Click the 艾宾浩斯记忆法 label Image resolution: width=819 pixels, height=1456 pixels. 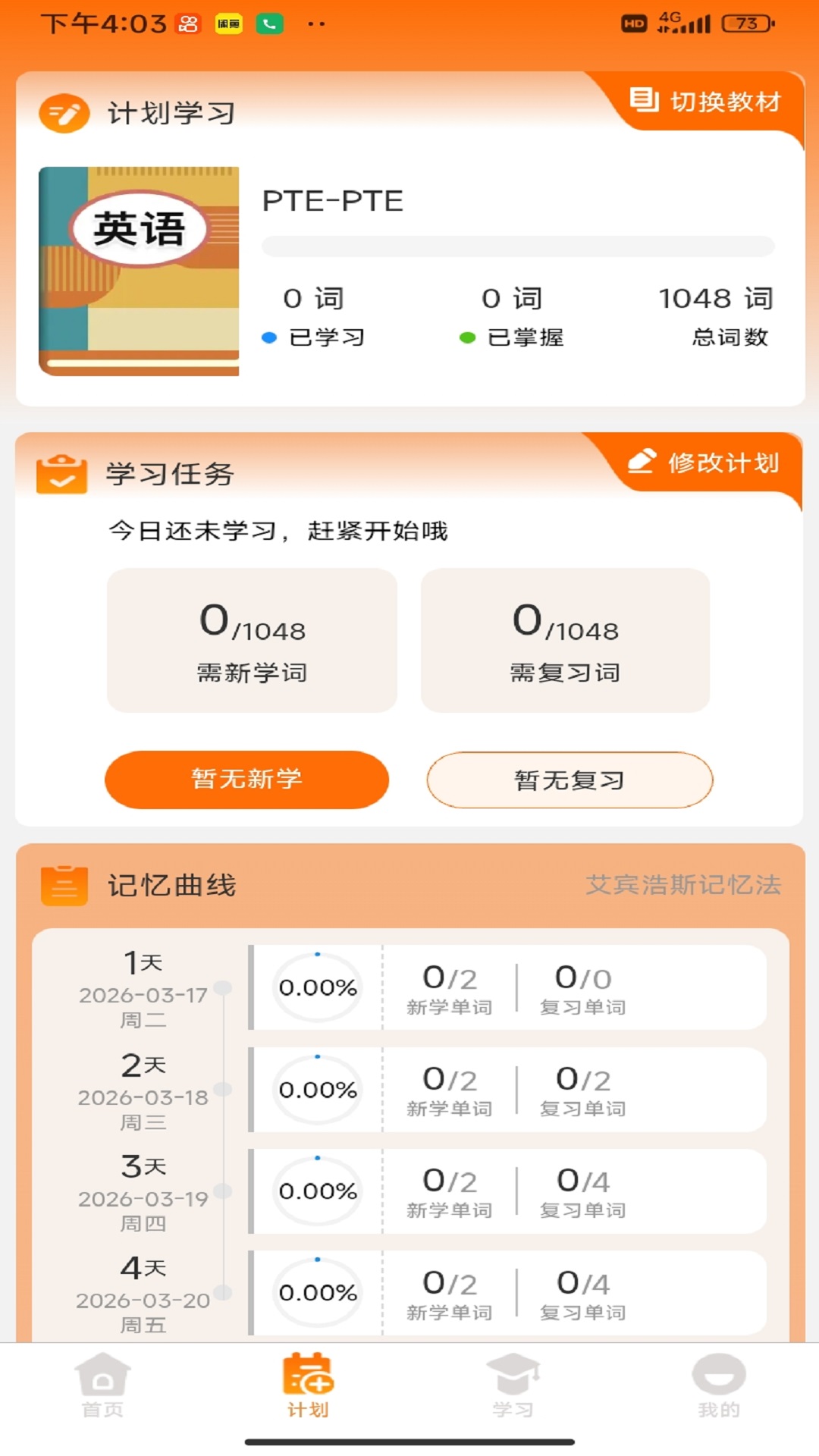point(686,885)
